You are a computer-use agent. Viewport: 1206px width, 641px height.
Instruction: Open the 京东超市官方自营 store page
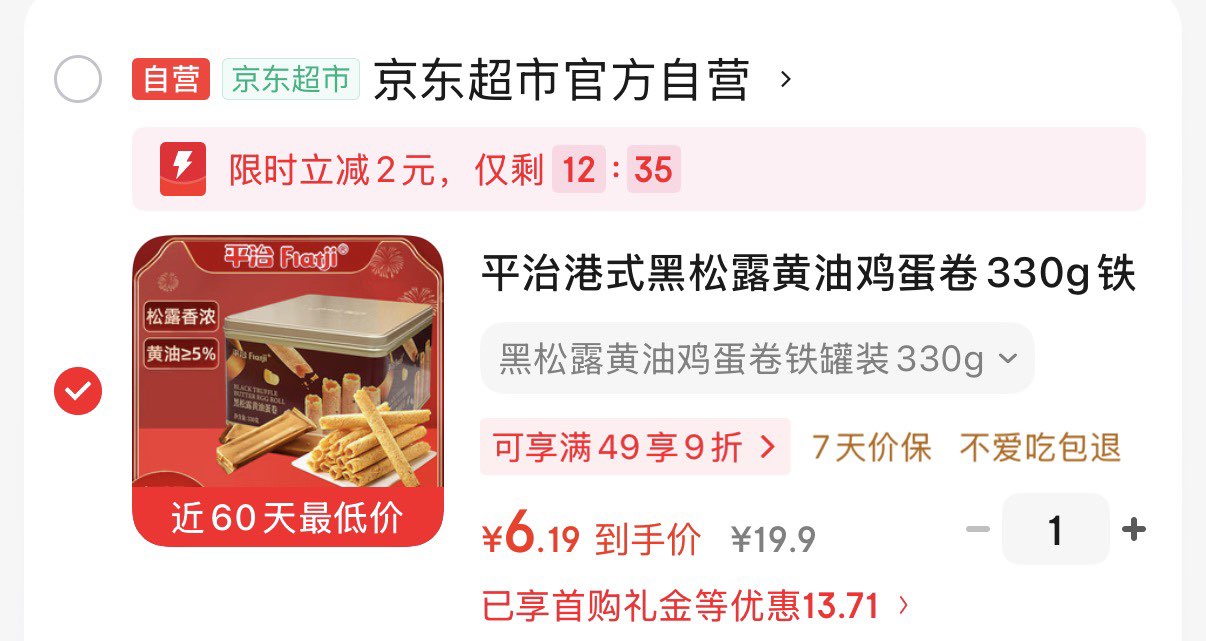[561, 81]
